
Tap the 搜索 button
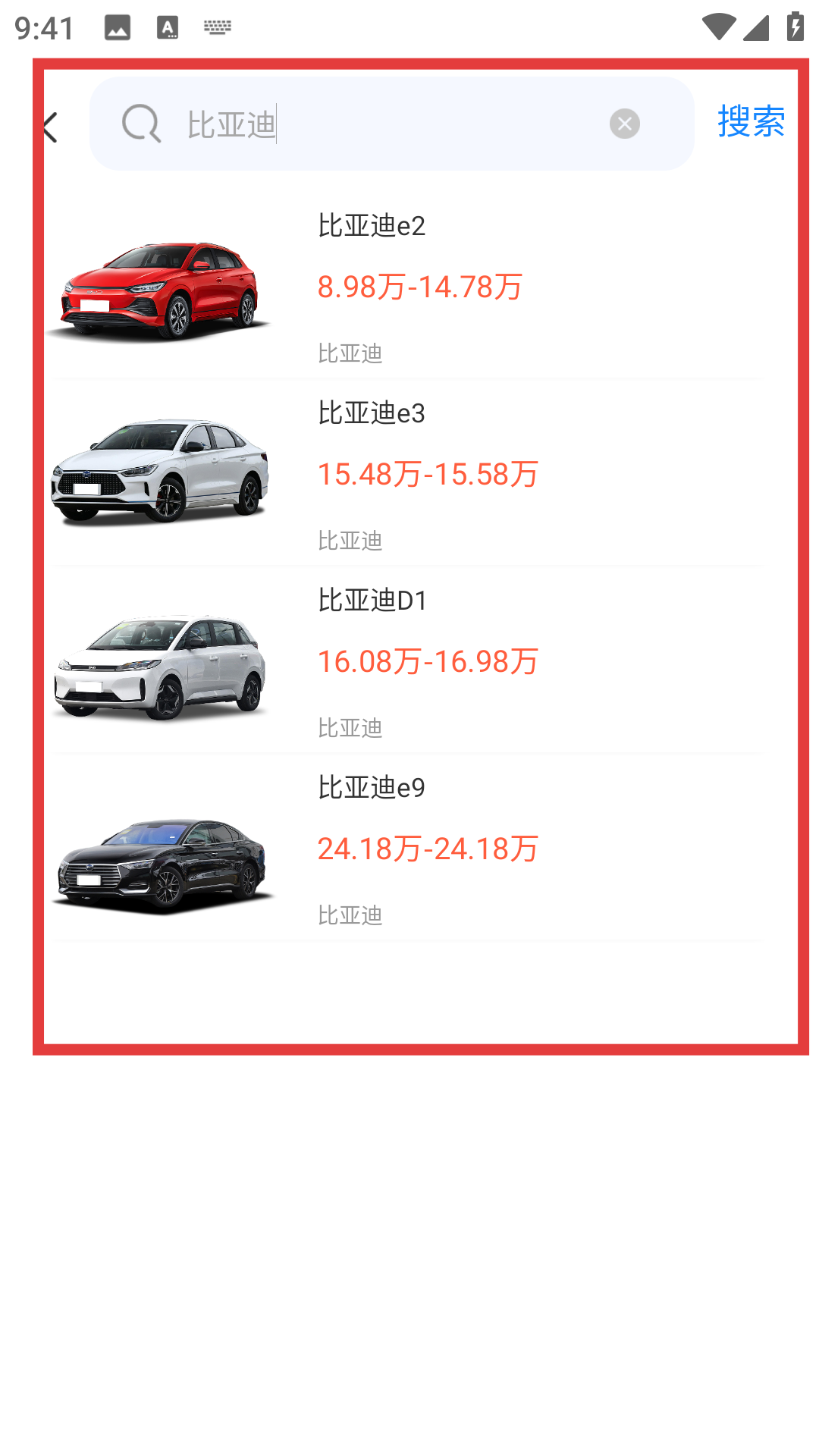(x=751, y=122)
